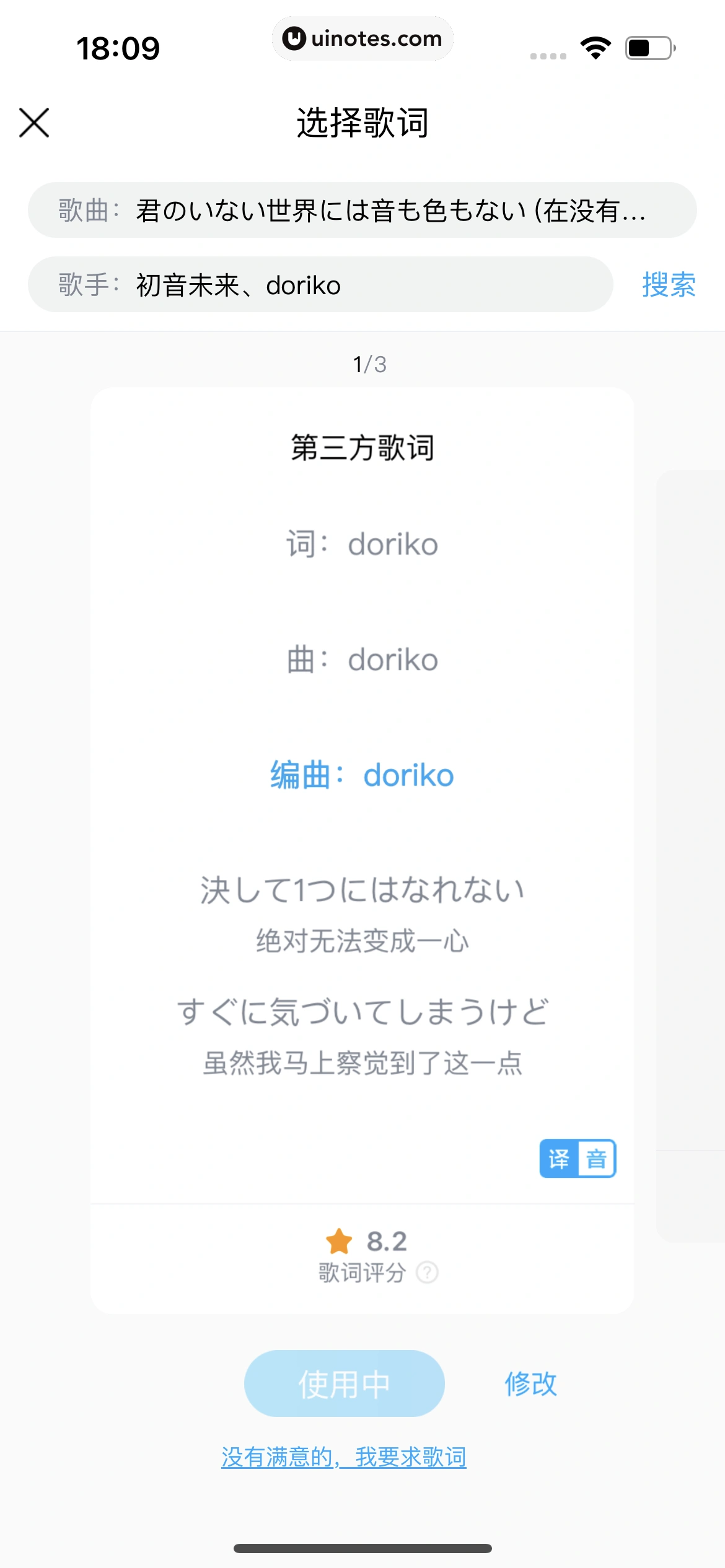Edit the 歌曲 song name field
This screenshot has height=1568, width=725.
[x=390, y=211]
